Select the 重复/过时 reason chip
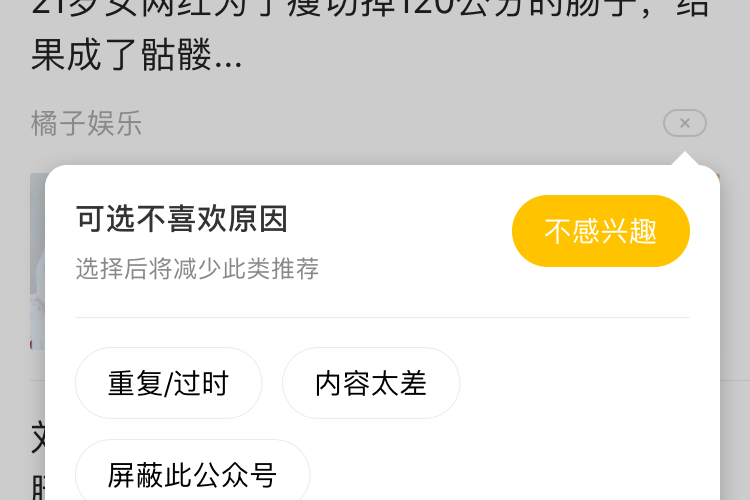750x500 pixels. click(168, 383)
